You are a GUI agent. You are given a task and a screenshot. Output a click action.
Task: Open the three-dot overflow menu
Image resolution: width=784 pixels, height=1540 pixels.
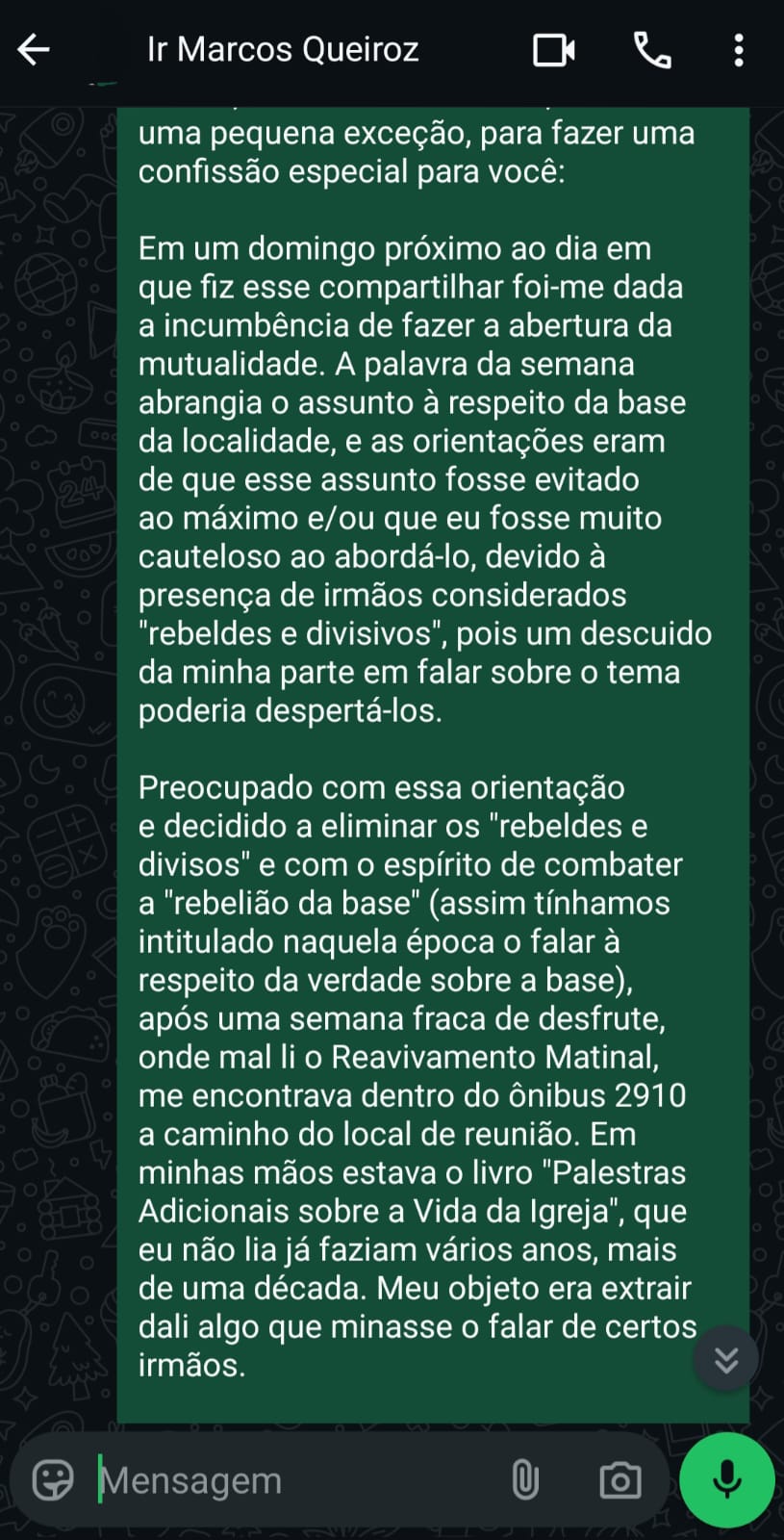click(739, 50)
